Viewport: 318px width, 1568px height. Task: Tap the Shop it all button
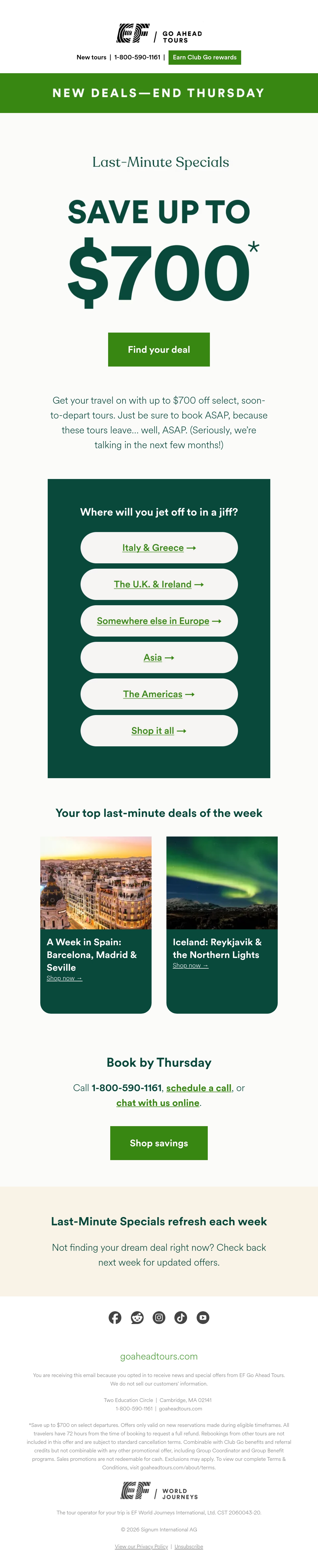tap(159, 730)
